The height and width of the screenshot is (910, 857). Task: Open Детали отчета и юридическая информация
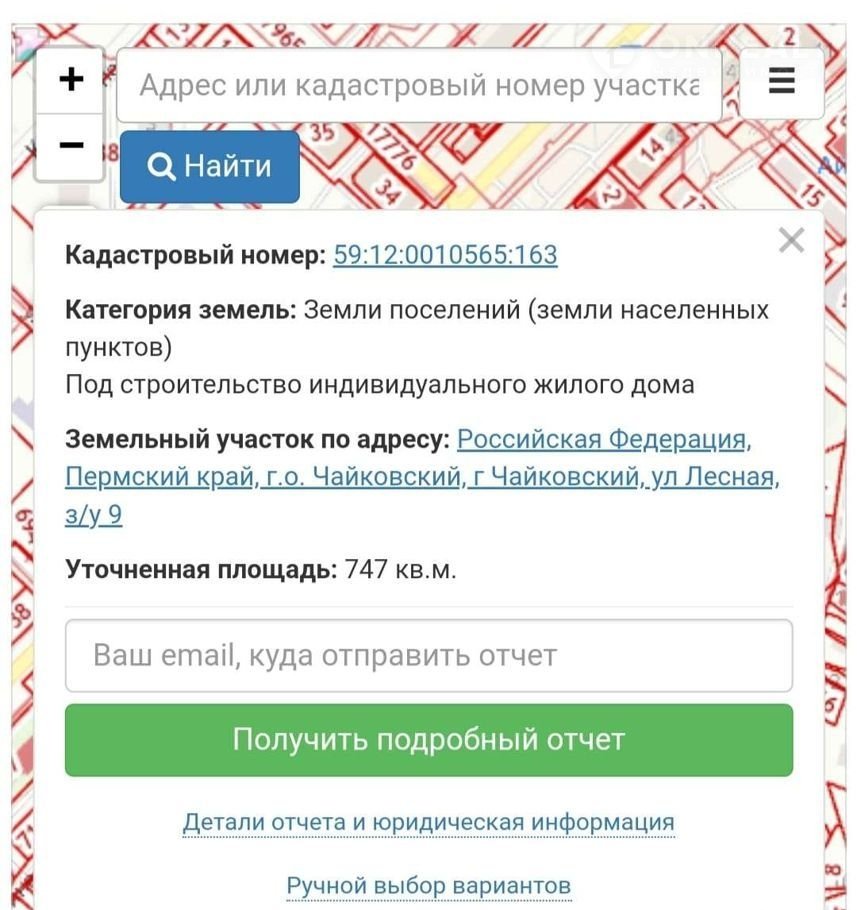pos(428,823)
